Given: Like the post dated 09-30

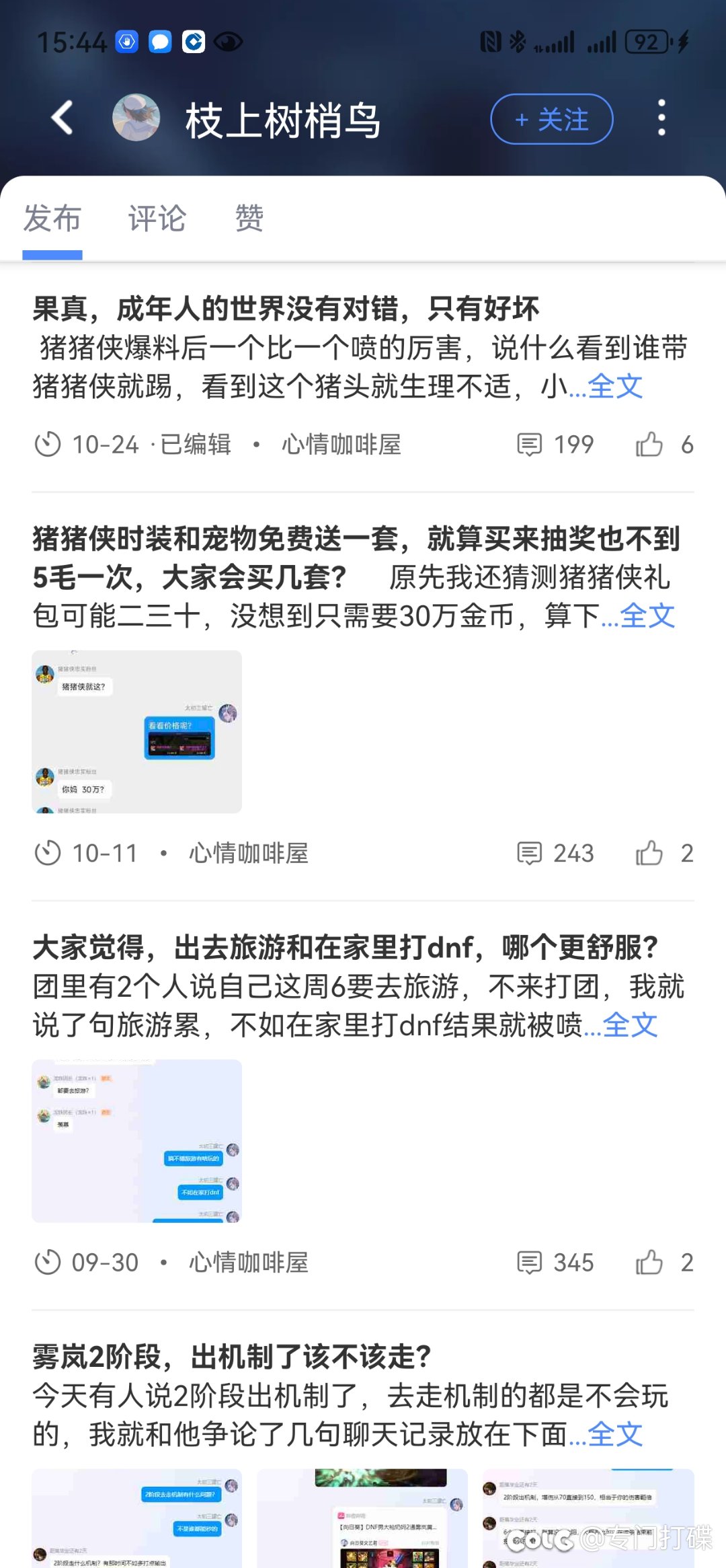Looking at the screenshot, I should 649,1263.
